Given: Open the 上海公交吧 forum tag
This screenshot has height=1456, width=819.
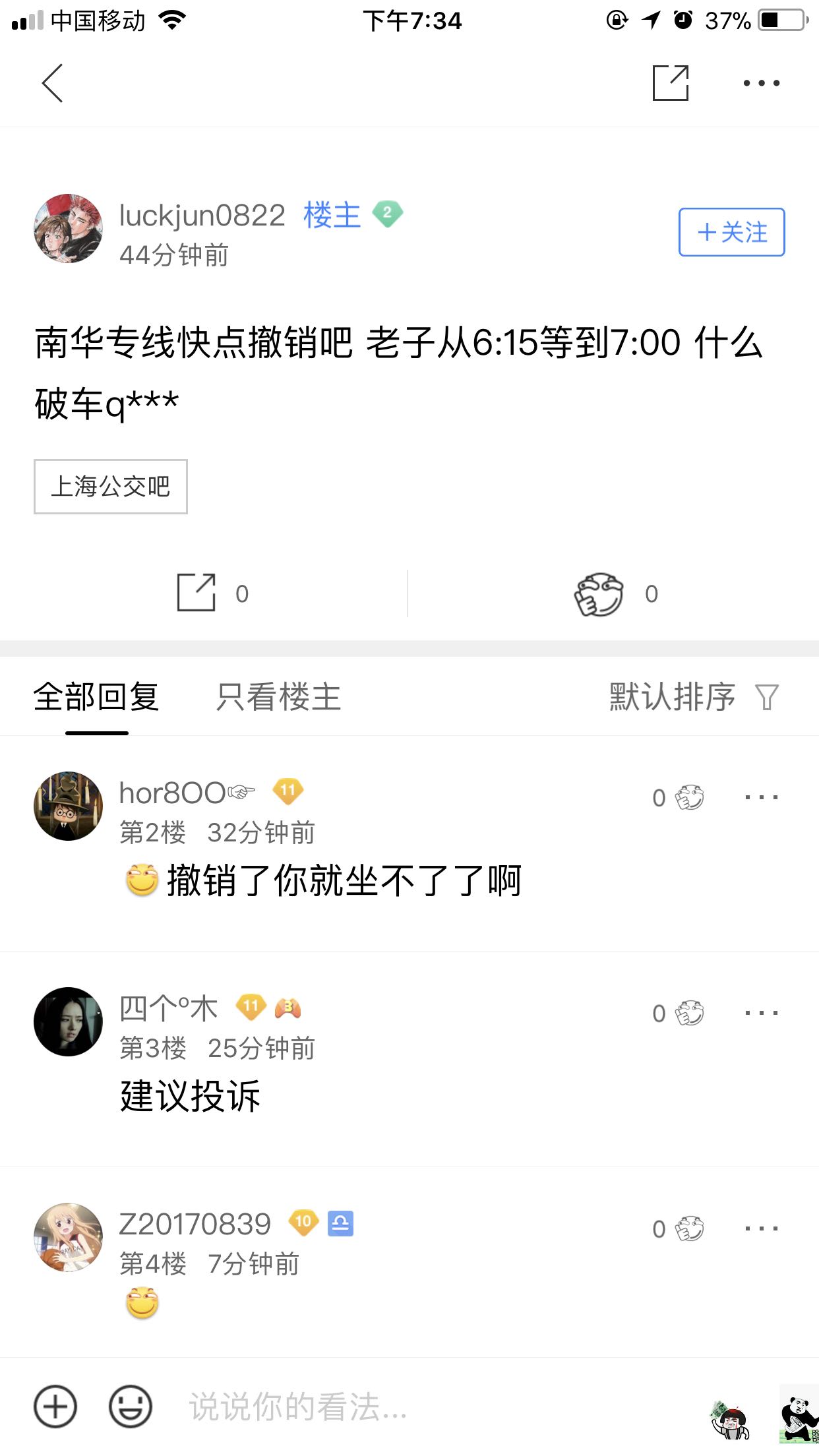Looking at the screenshot, I should [111, 487].
